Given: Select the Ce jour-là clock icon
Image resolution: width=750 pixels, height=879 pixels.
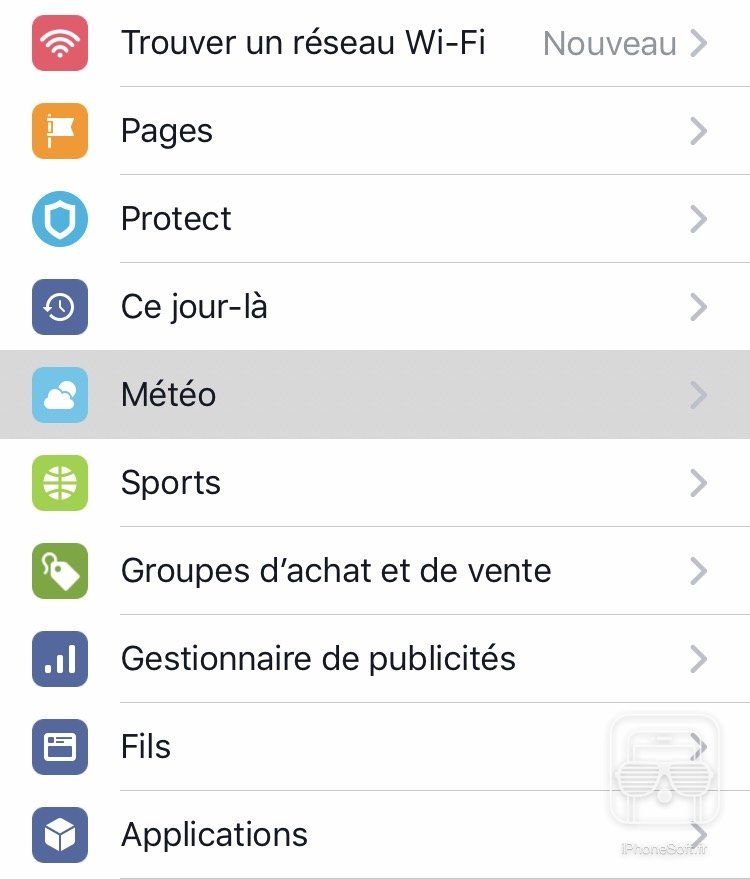Looking at the screenshot, I should tap(60, 307).
